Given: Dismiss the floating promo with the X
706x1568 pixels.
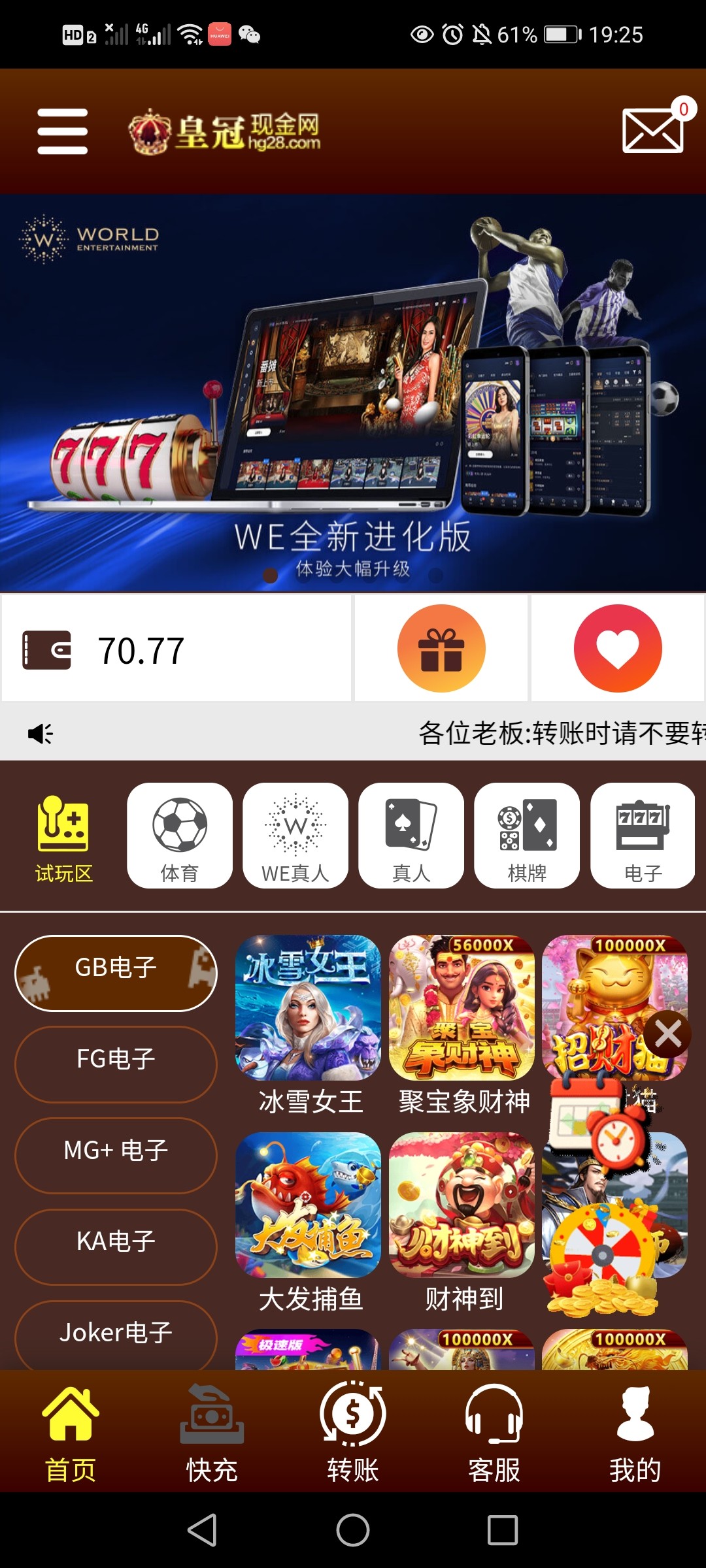Looking at the screenshot, I should click(x=667, y=1034).
